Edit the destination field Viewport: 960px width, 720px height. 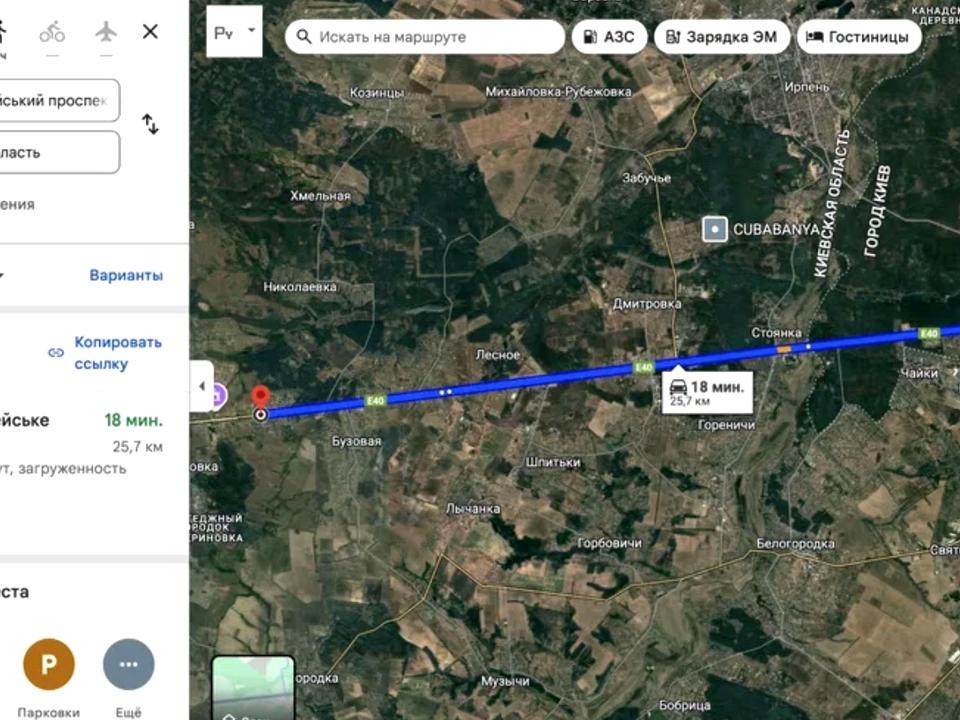click(x=58, y=152)
